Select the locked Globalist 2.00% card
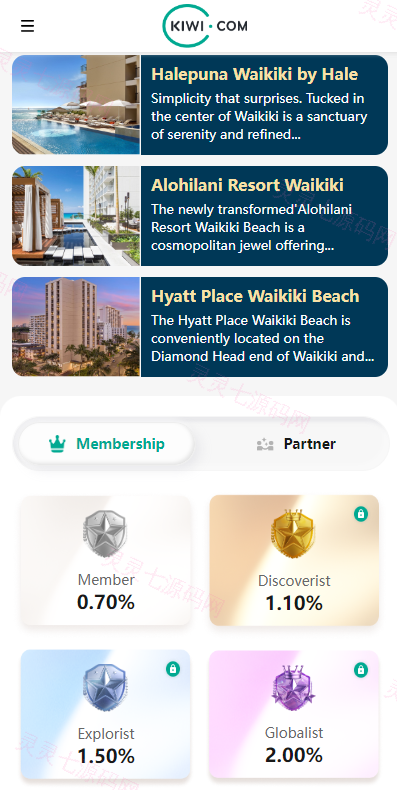Screen dimensions: 397x790 (294, 714)
